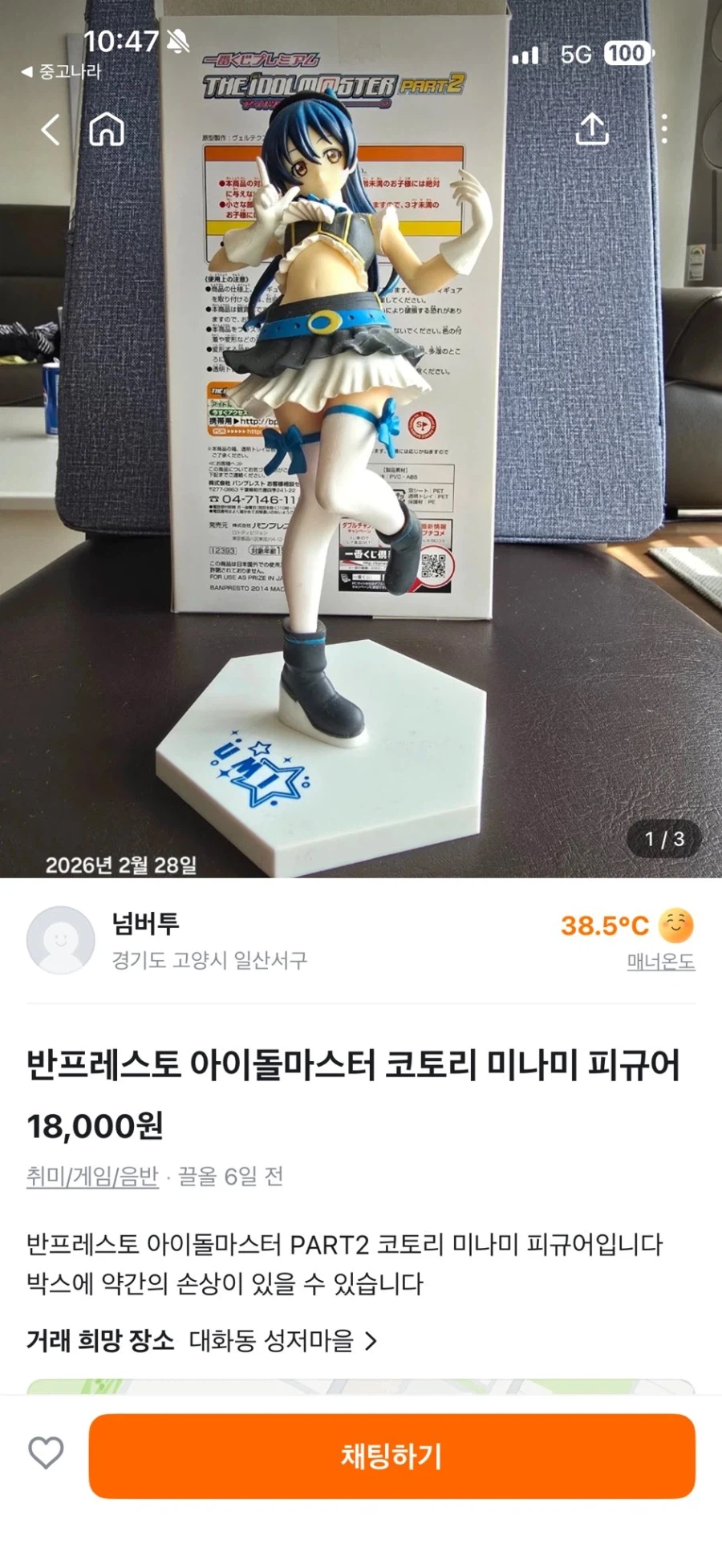Return to 중고나라 via top-left app label
The width and height of the screenshot is (722, 1568).
pos(68,72)
